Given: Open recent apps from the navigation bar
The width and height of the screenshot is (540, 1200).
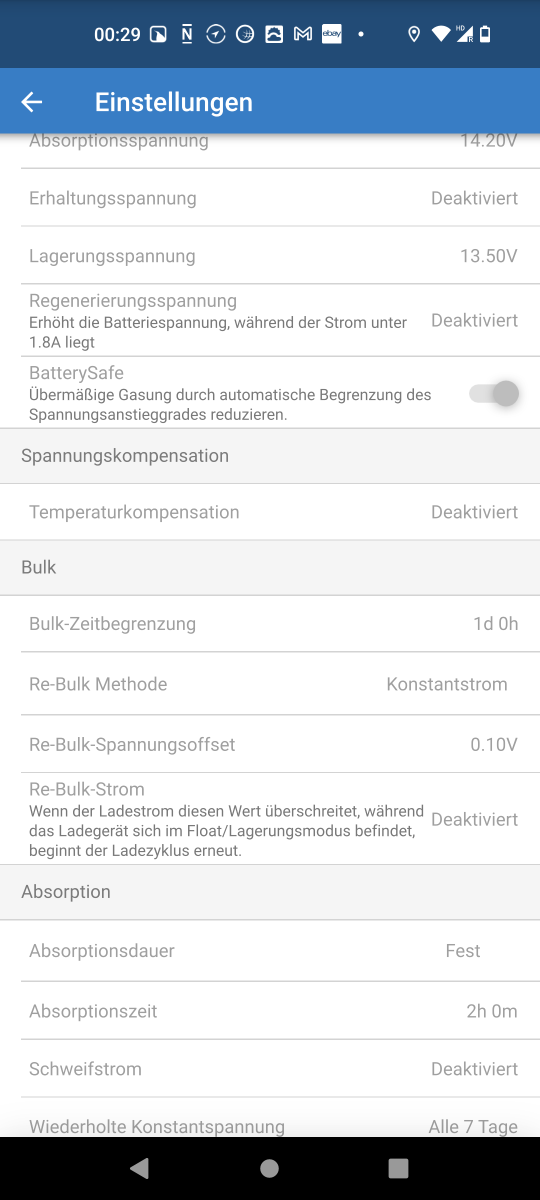Looking at the screenshot, I should 399,1168.
